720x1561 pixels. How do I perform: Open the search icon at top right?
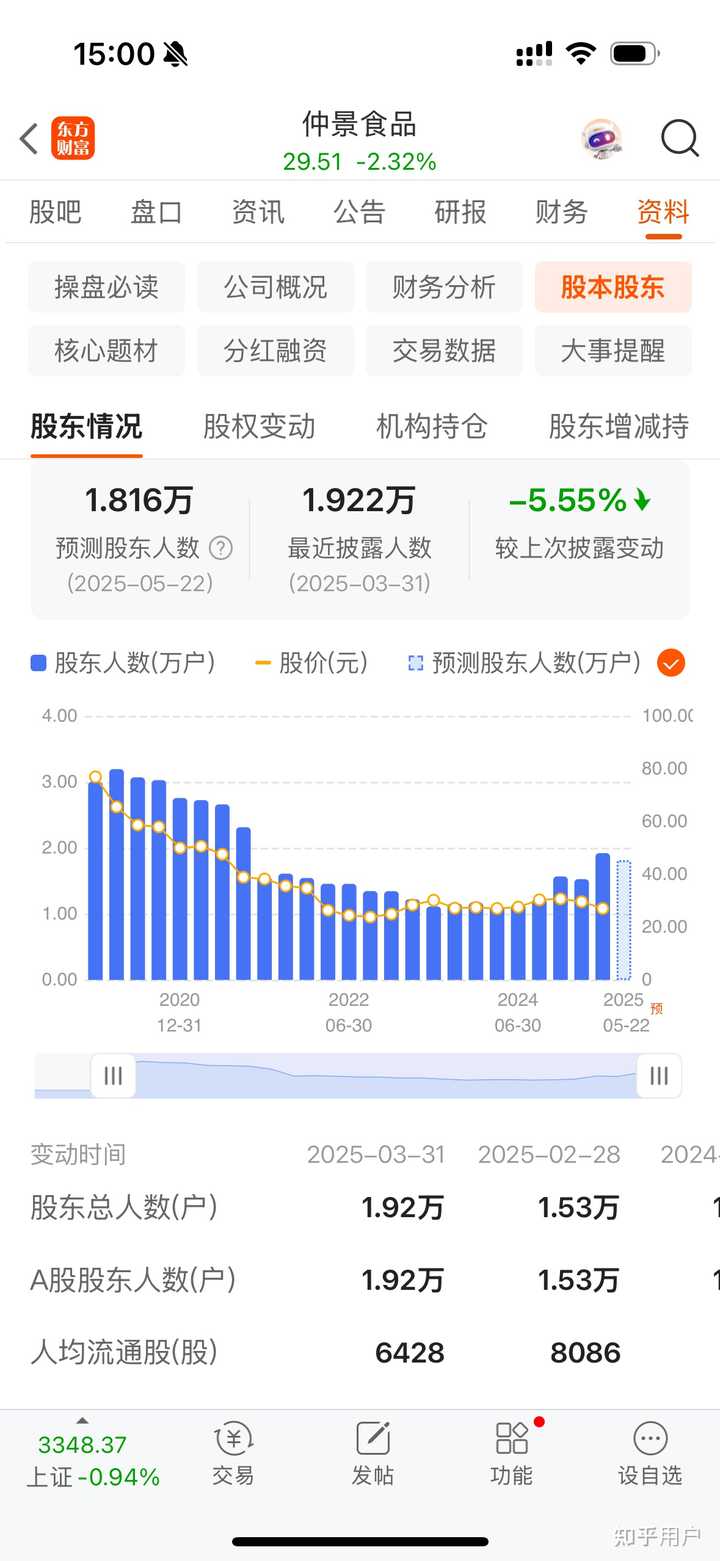tap(679, 139)
